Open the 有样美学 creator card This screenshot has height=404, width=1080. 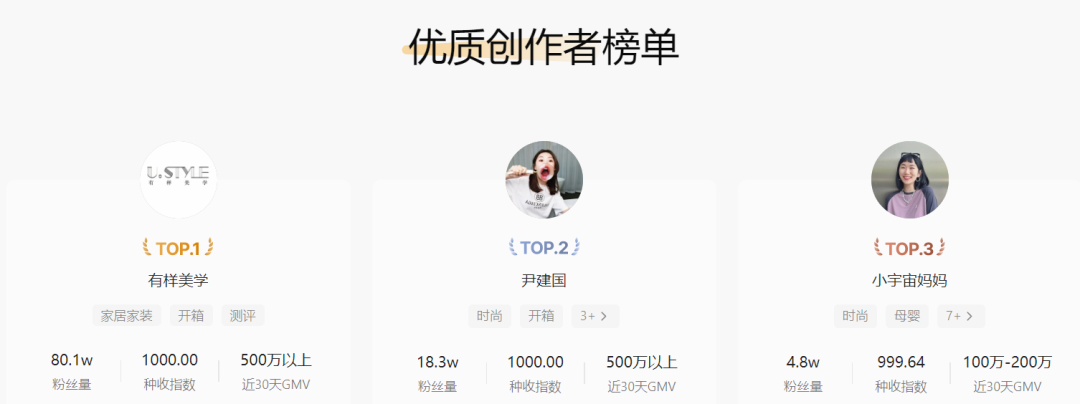click(178, 281)
